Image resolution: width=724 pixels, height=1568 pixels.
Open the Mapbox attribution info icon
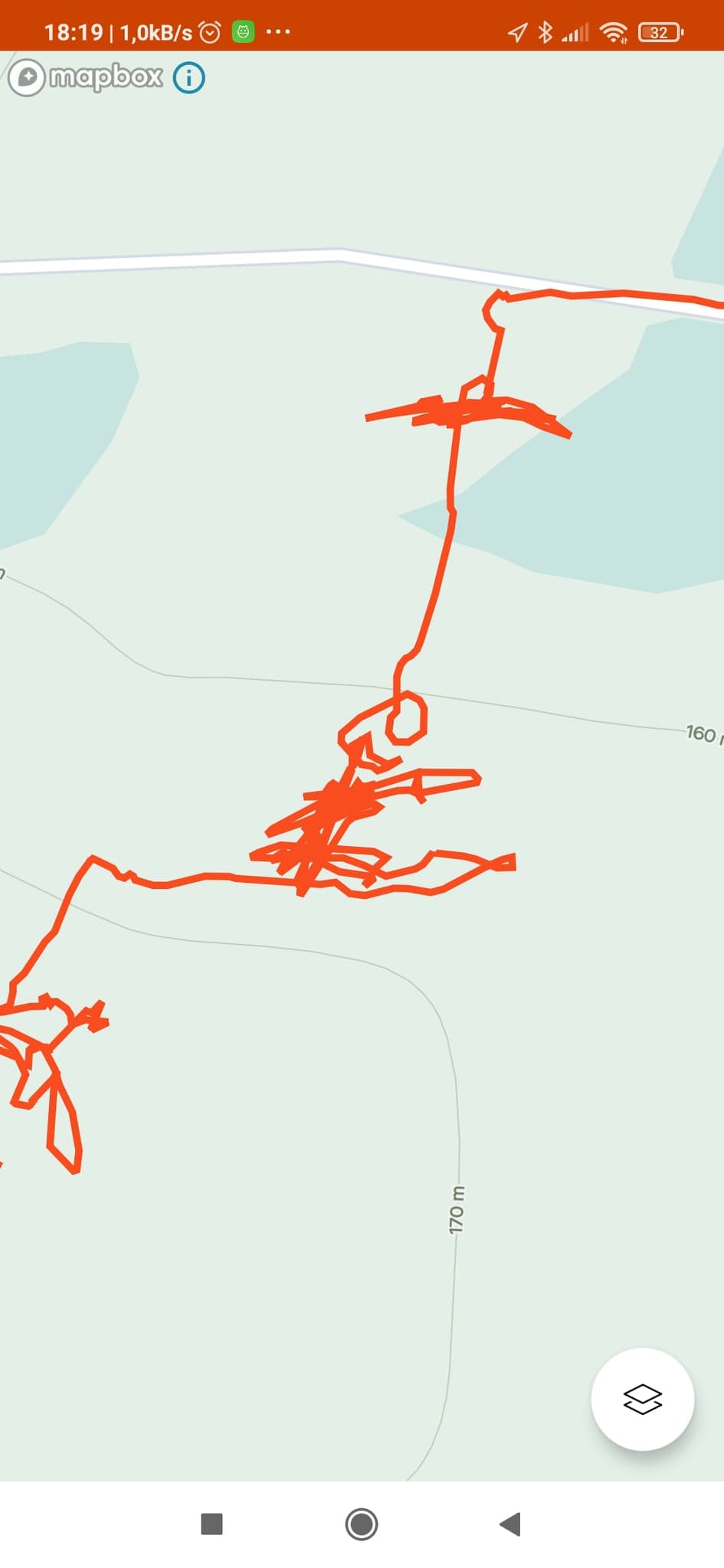188,78
